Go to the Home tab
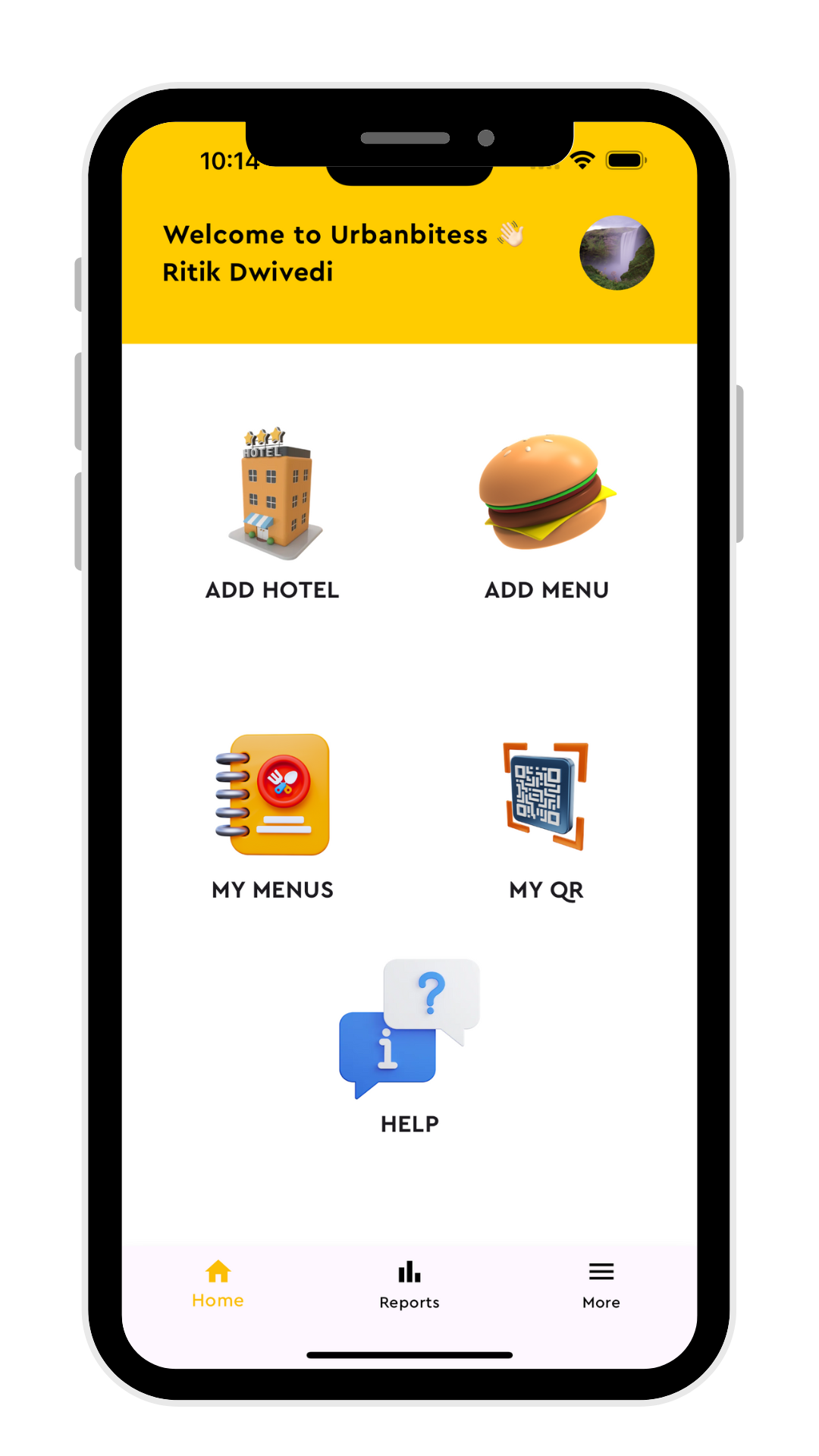Screen dimensions: 819x1456 (218, 1284)
